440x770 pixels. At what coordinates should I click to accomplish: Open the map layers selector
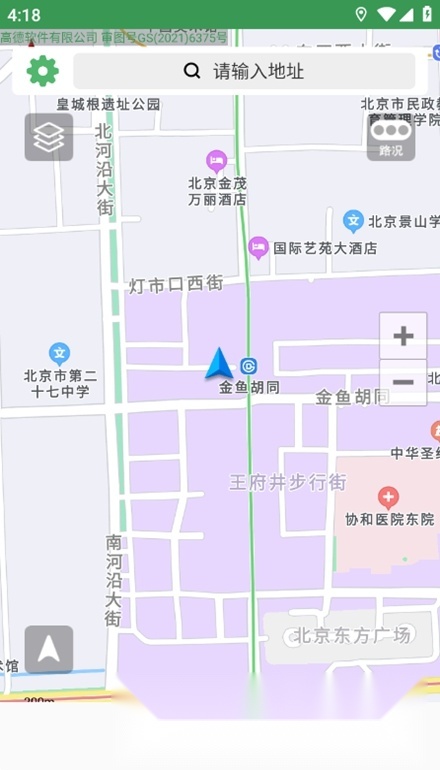(49, 137)
